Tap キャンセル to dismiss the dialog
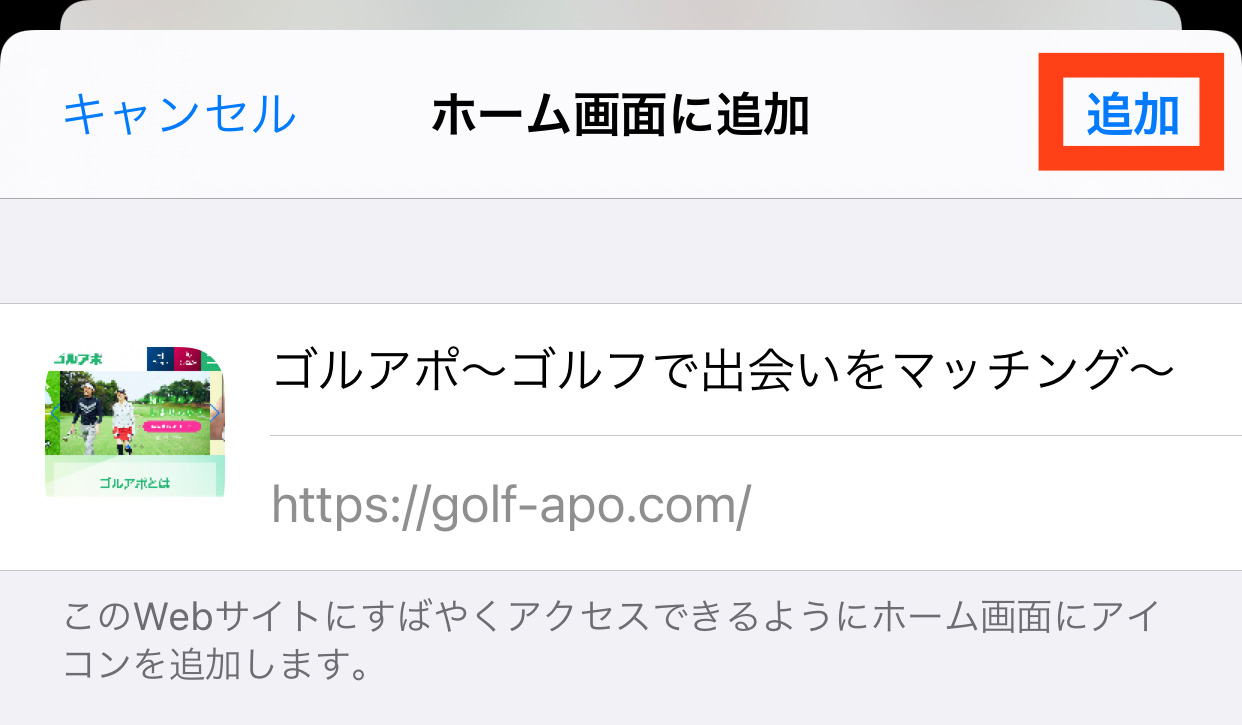Image resolution: width=1242 pixels, height=725 pixels. (x=180, y=115)
